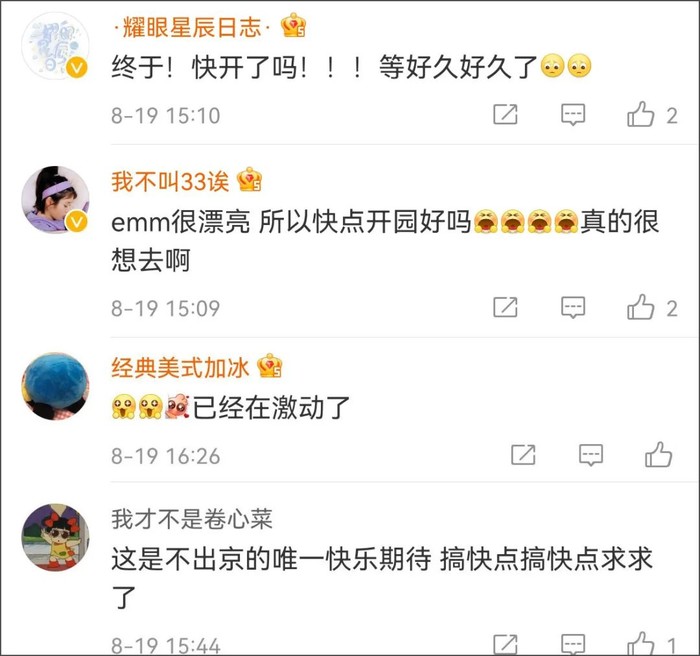Open the avatar of 经典美式加冰
The width and height of the screenshot is (700, 656).
click(x=56, y=386)
